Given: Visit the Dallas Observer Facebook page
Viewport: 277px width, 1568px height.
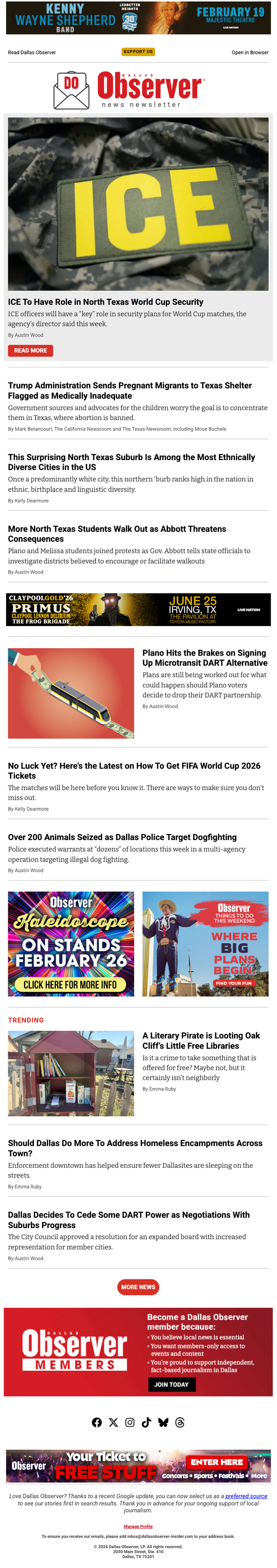Looking at the screenshot, I should click(x=96, y=1422).
